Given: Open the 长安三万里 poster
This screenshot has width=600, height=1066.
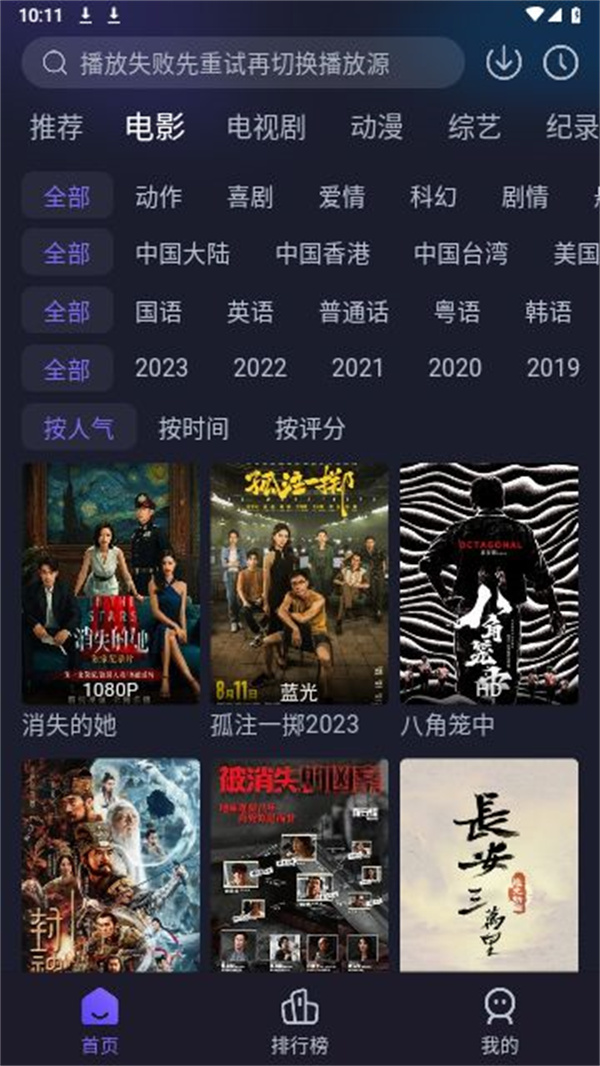Looking at the screenshot, I should pos(489,865).
